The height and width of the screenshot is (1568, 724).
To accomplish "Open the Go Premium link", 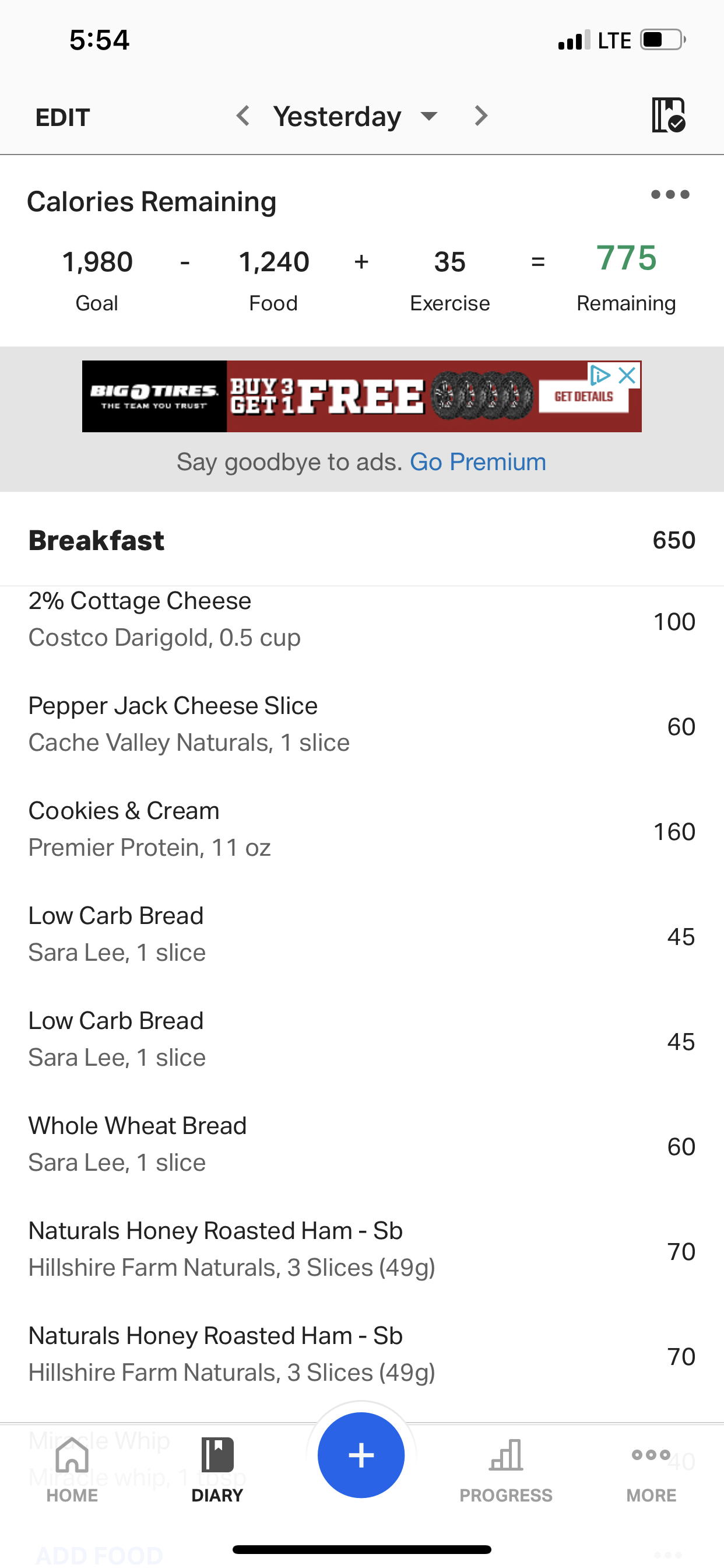I will pos(477,462).
